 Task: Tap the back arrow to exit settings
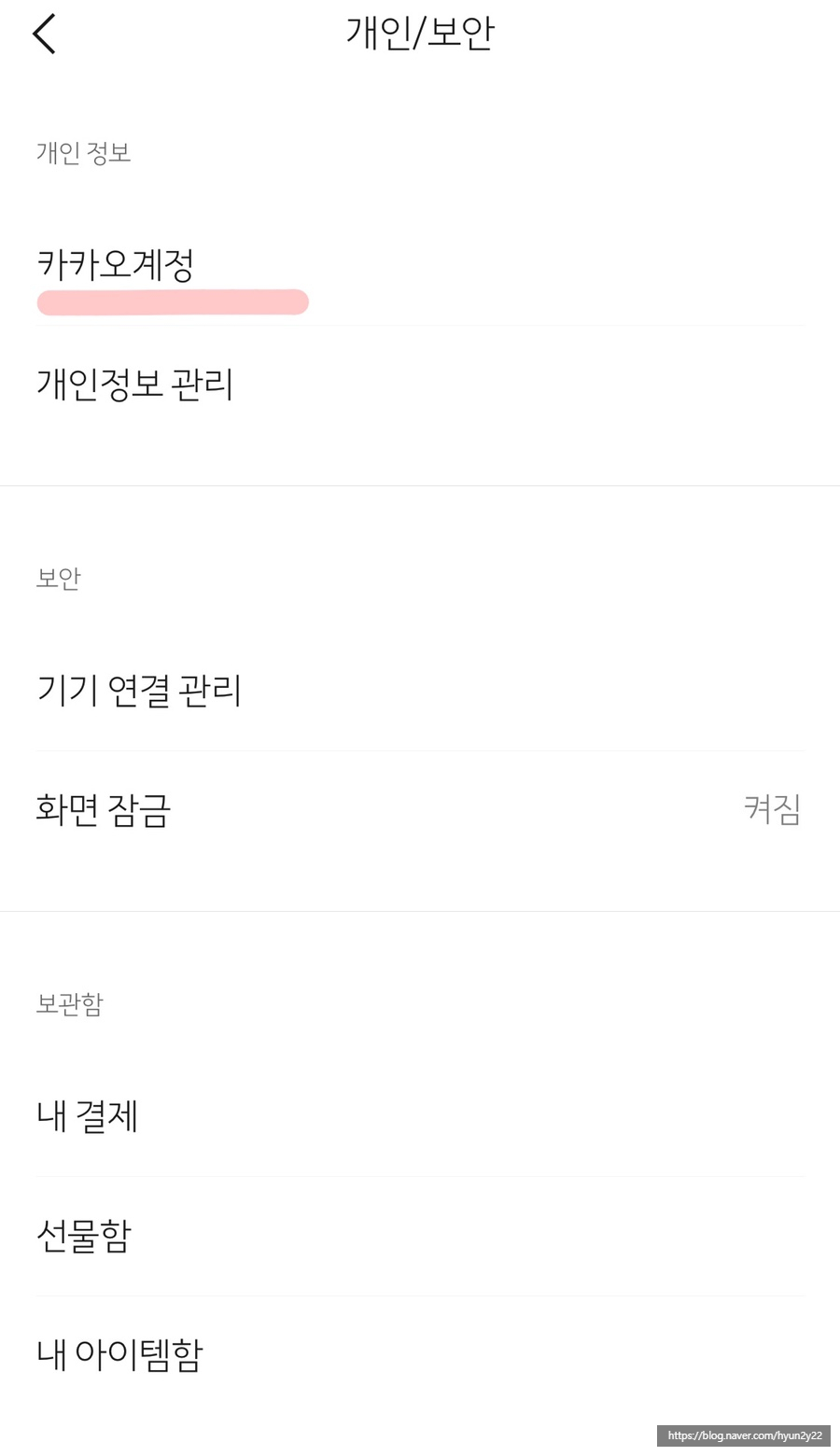point(44,33)
